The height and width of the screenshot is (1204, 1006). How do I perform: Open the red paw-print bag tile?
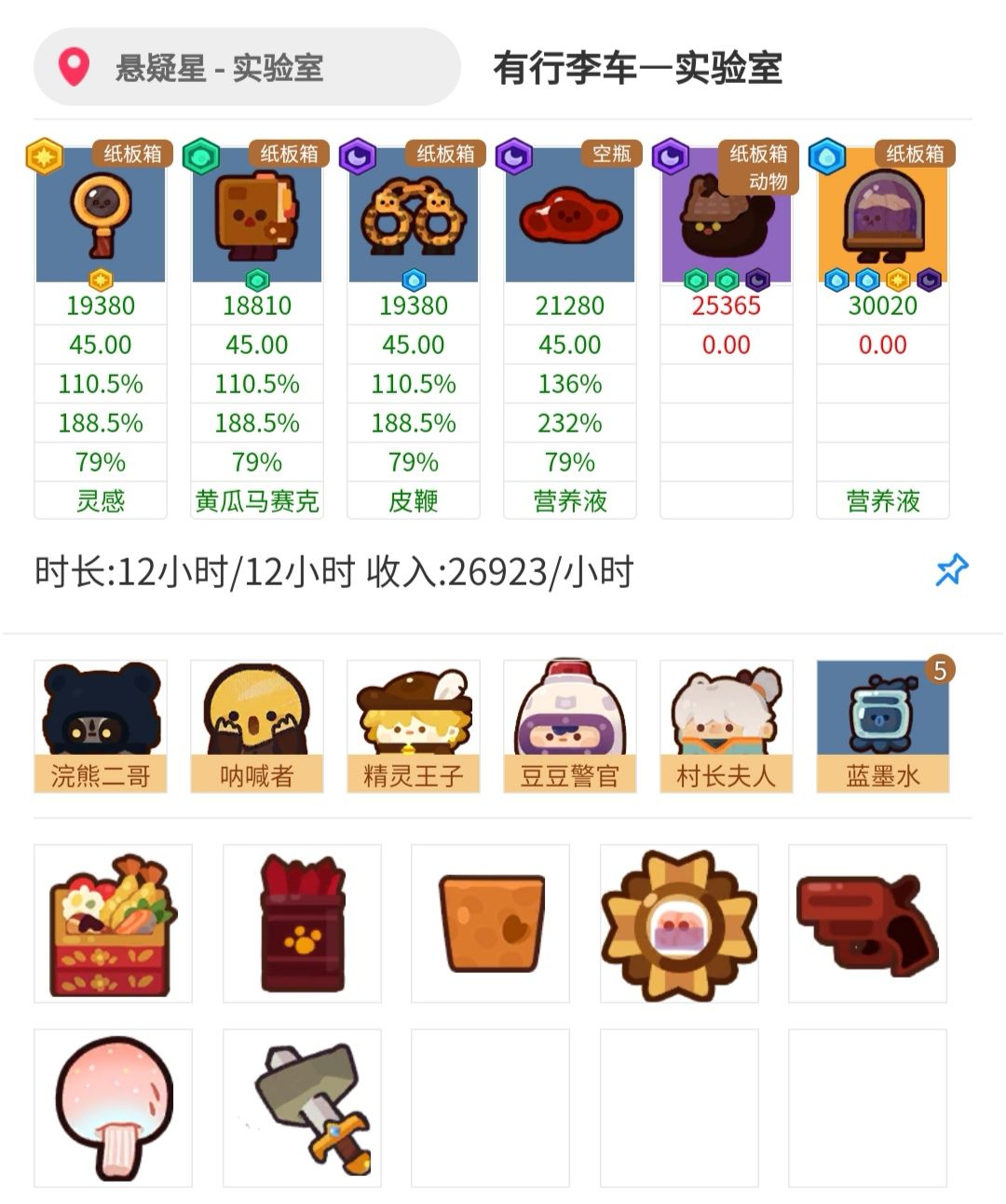coord(302,924)
